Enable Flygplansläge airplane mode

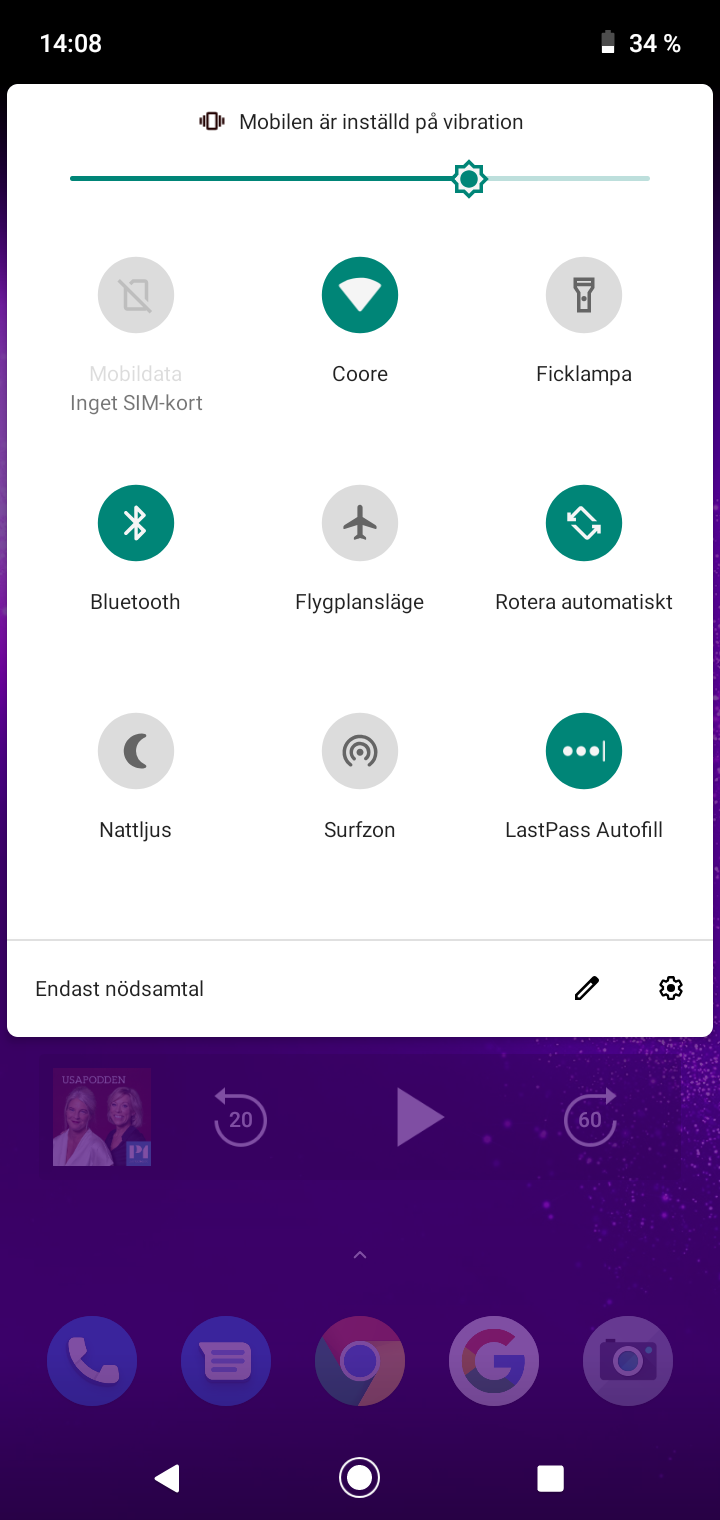(360, 523)
